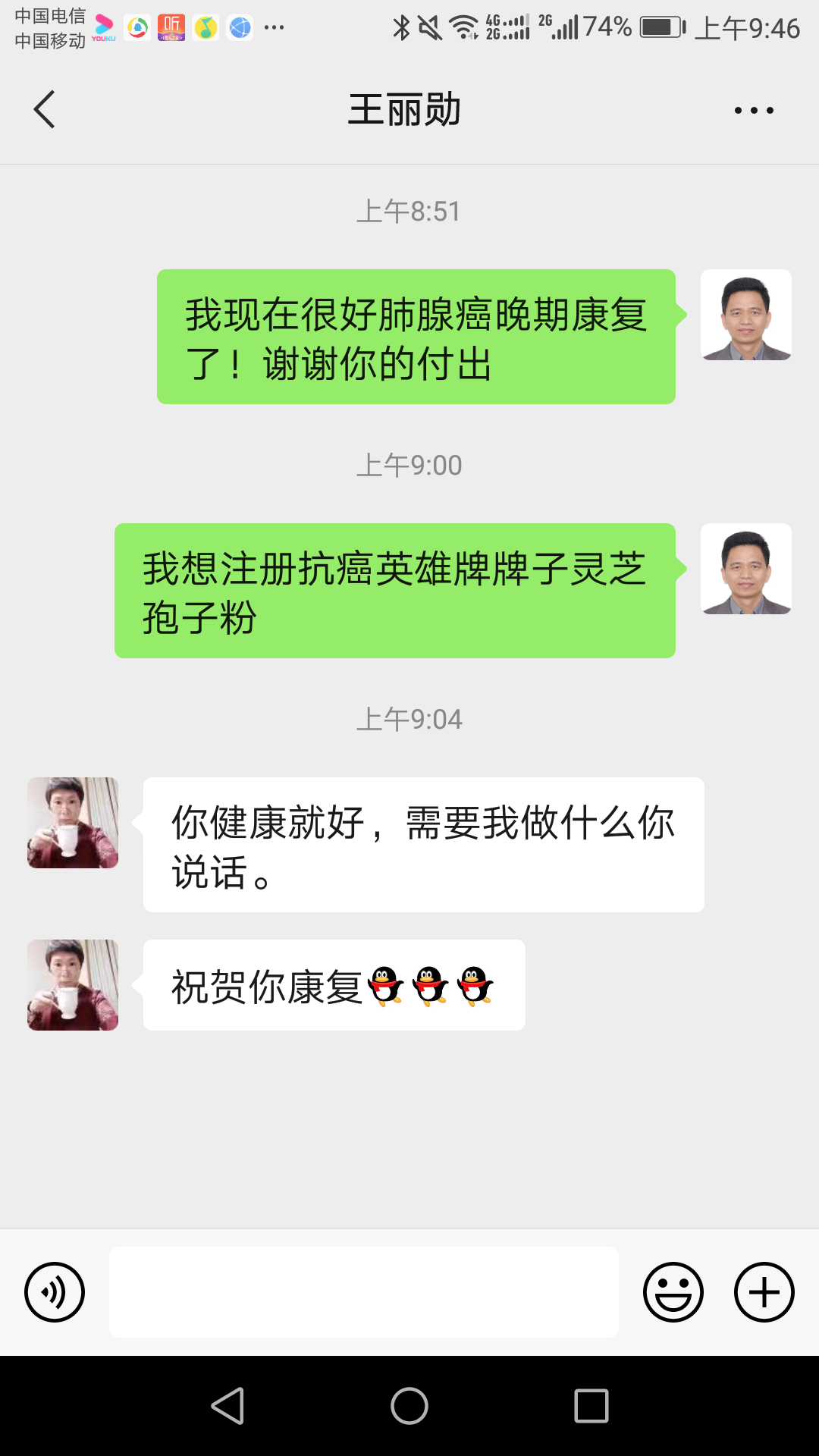Tap the chat title 王丽勋
The height and width of the screenshot is (1456, 819).
pyautogui.click(x=407, y=108)
